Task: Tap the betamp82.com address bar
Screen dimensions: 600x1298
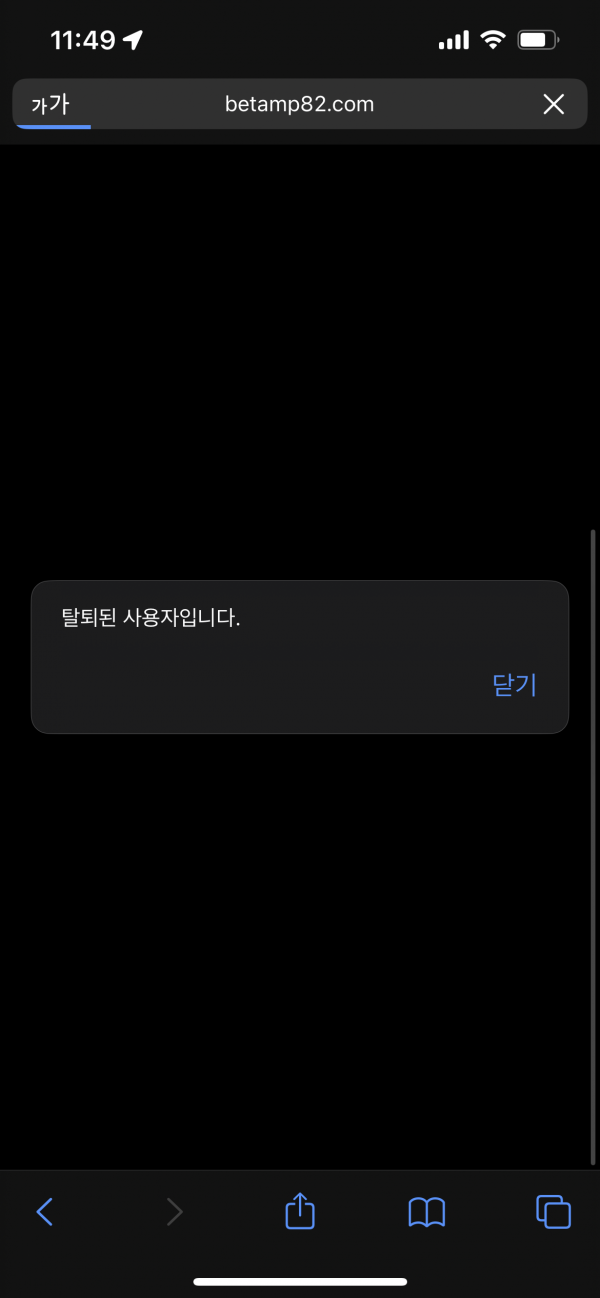Action: click(300, 104)
